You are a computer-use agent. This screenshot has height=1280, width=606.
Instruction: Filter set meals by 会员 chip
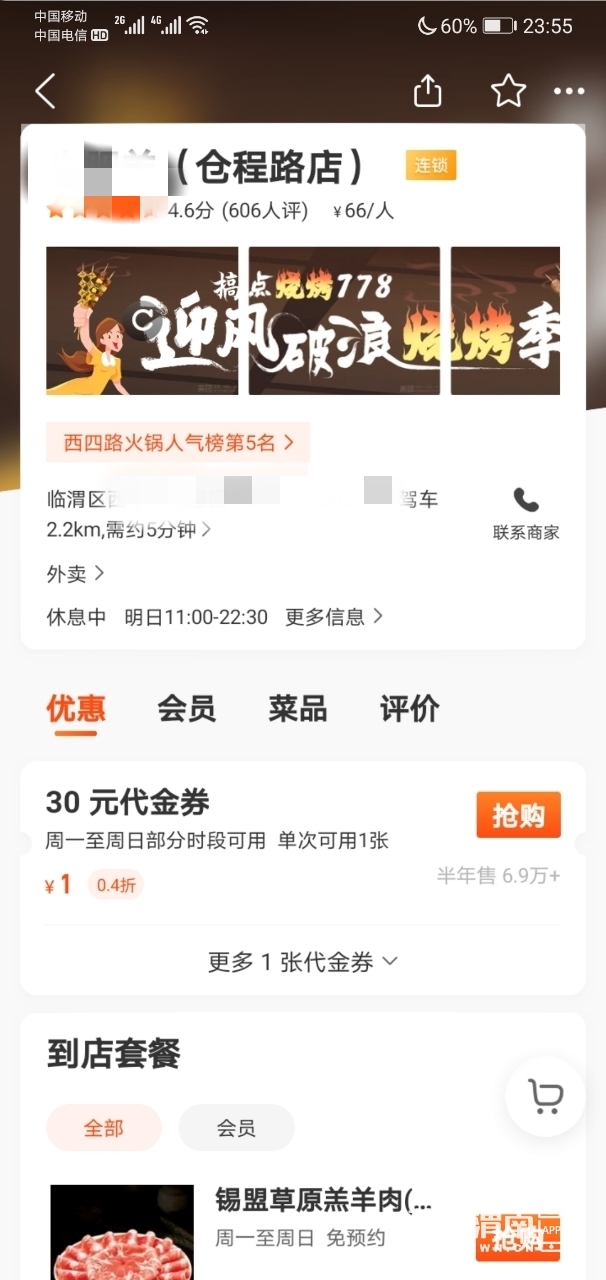[236, 1128]
